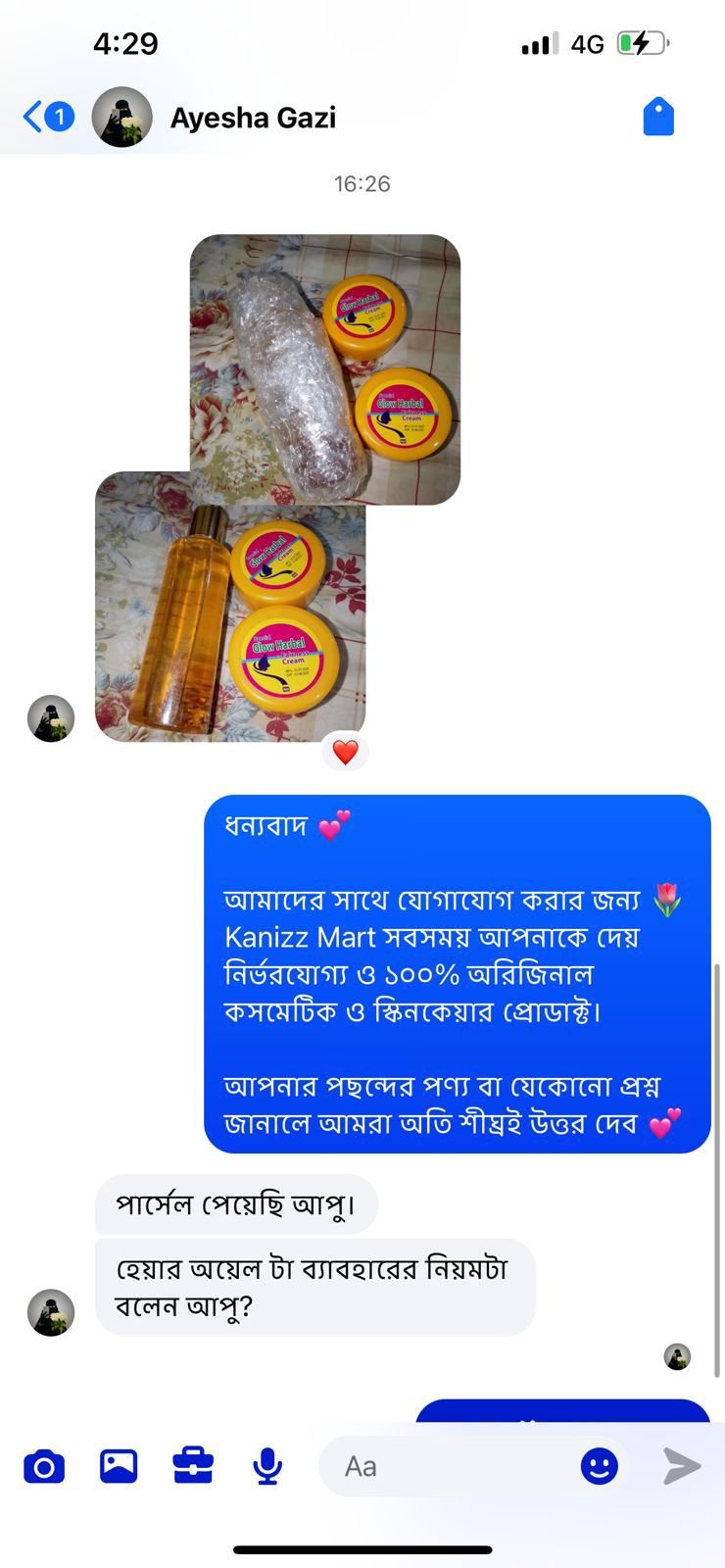725x1568 pixels.
Task: Open Ayesha Gazi's profile from the header
Action: [253, 118]
